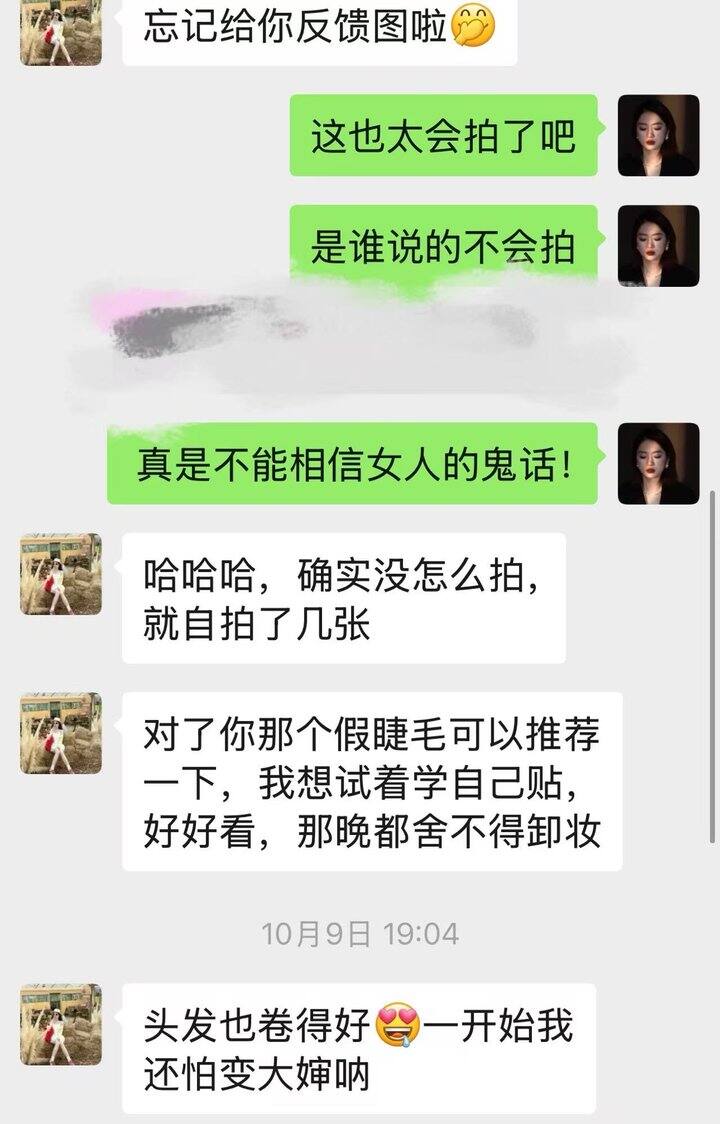This screenshot has height=1124, width=720.
Task: Open sender's avatar beside "这也太会拍了吧"
Action: (x=658, y=135)
